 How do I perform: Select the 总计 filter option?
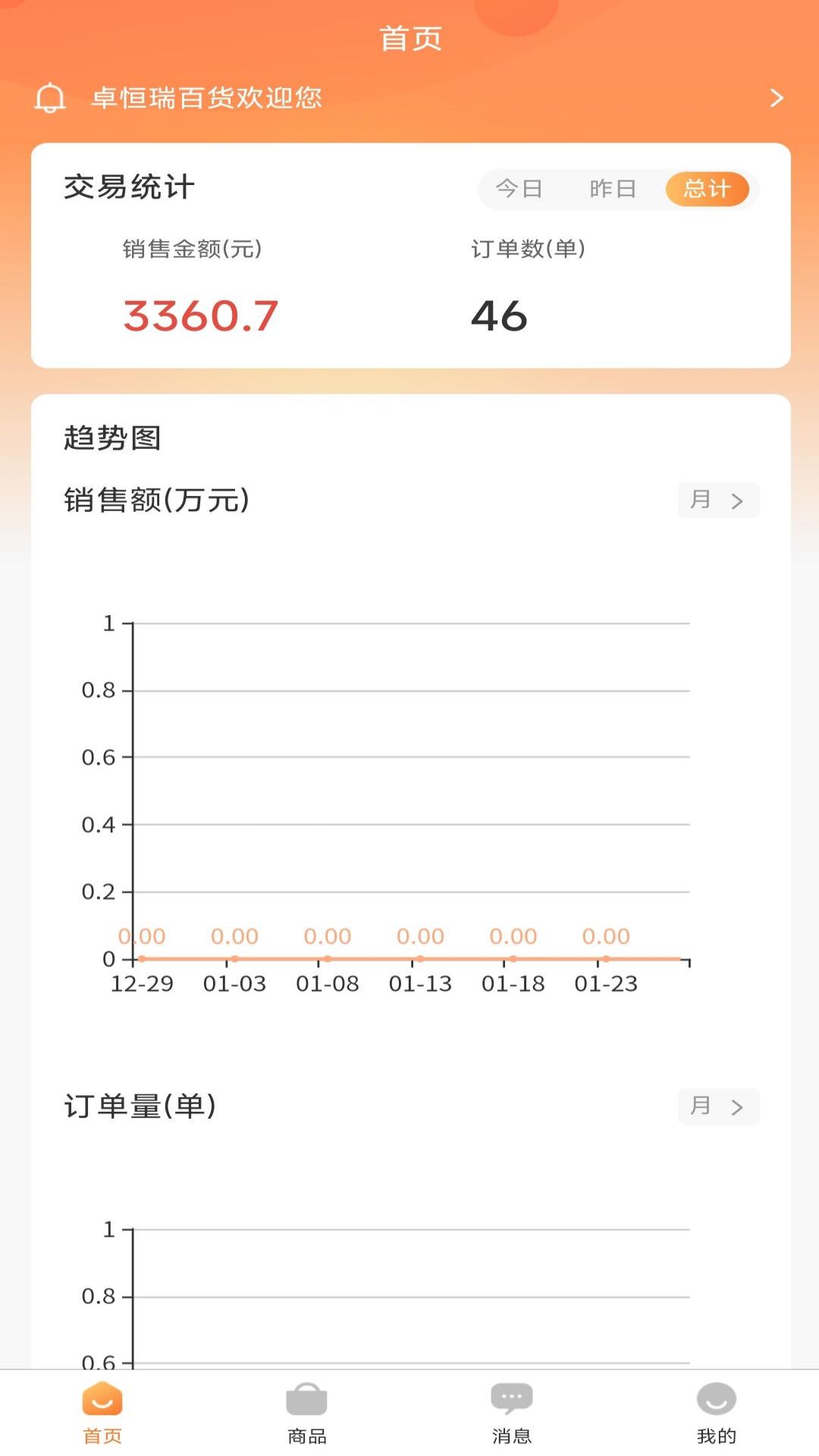(x=707, y=189)
